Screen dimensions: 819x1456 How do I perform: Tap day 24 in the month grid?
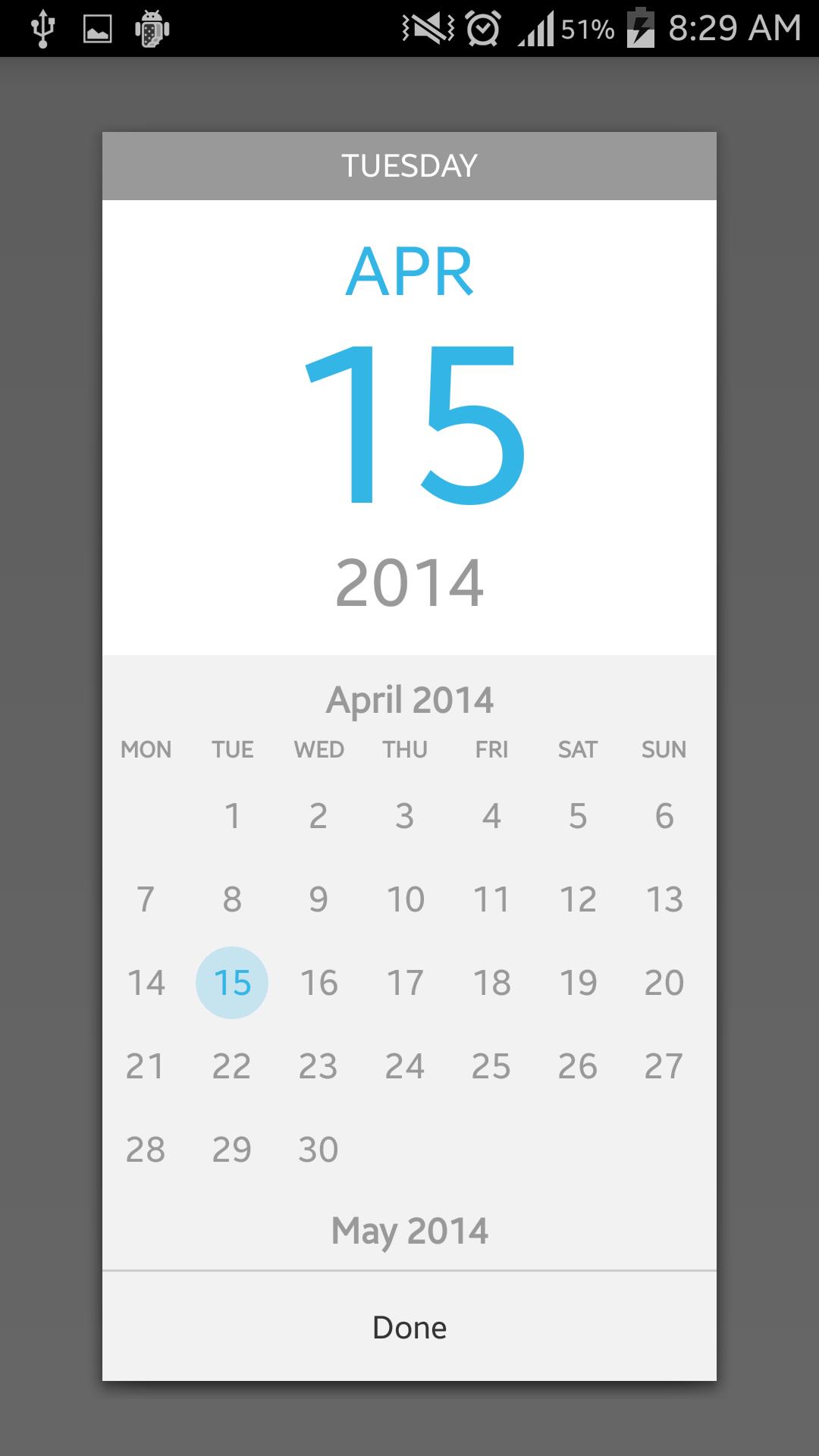click(x=405, y=1066)
